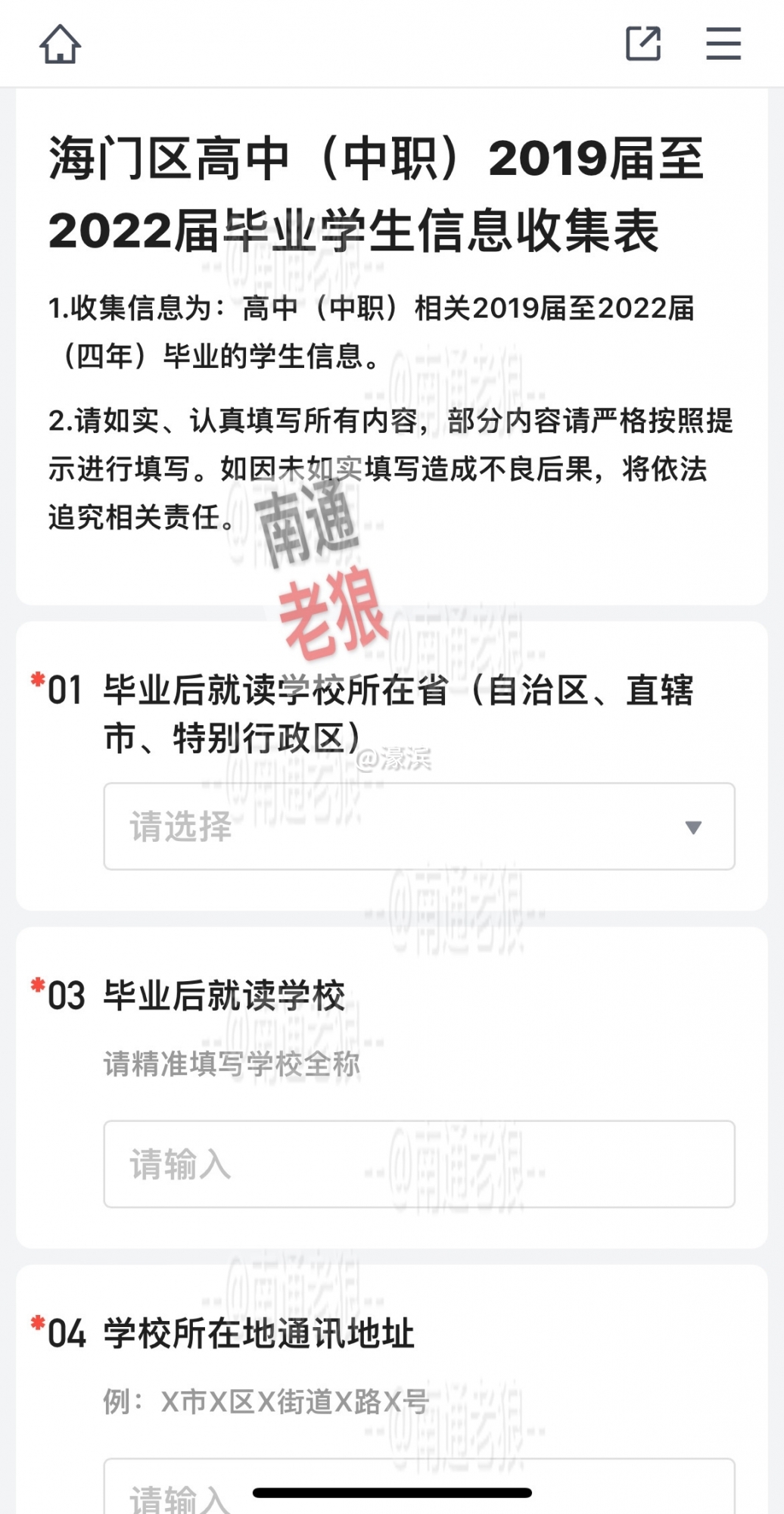Go to the home page icon
The height and width of the screenshot is (1514, 784).
point(60,44)
